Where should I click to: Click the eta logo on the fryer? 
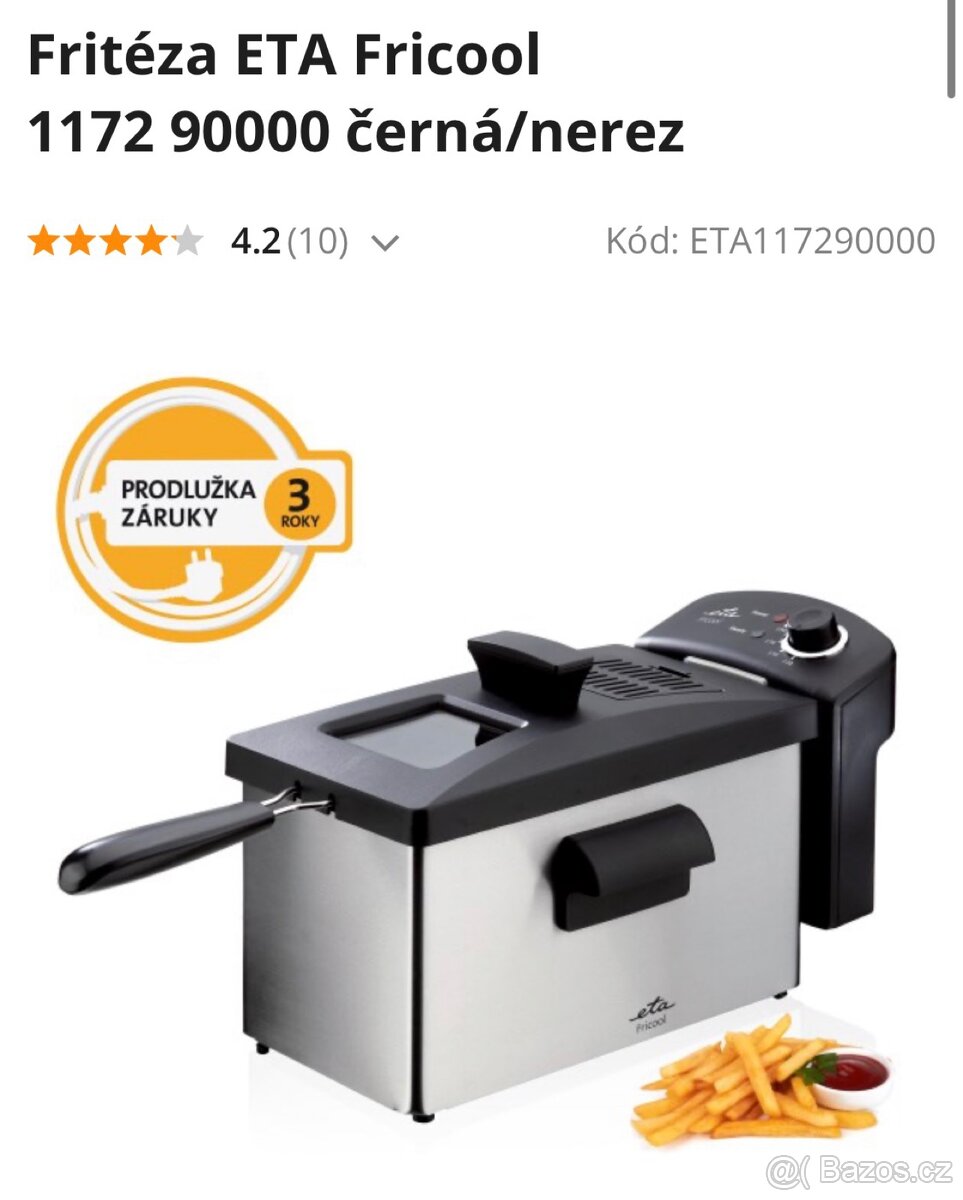pos(651,1011)
